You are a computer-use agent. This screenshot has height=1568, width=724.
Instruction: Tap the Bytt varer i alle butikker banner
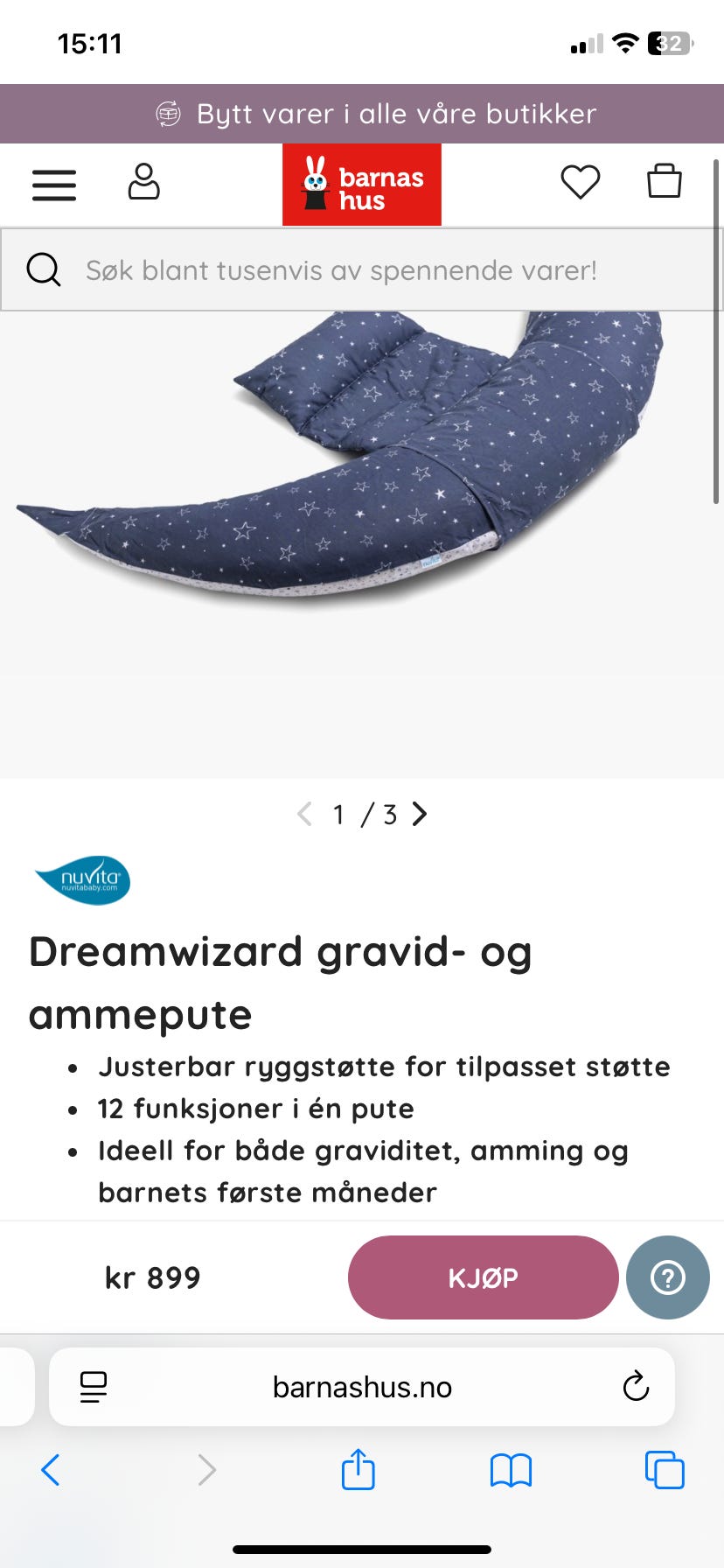[x=362, y=114]
